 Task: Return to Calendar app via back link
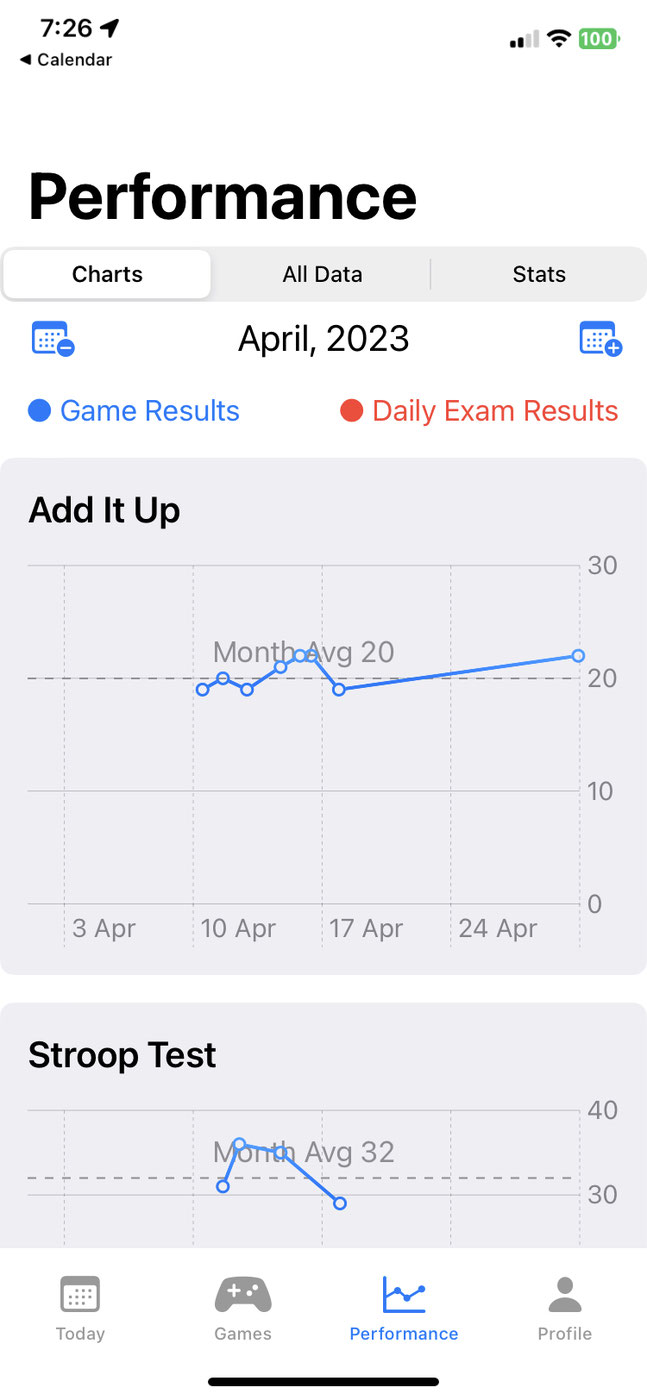[x=66, y=60]
